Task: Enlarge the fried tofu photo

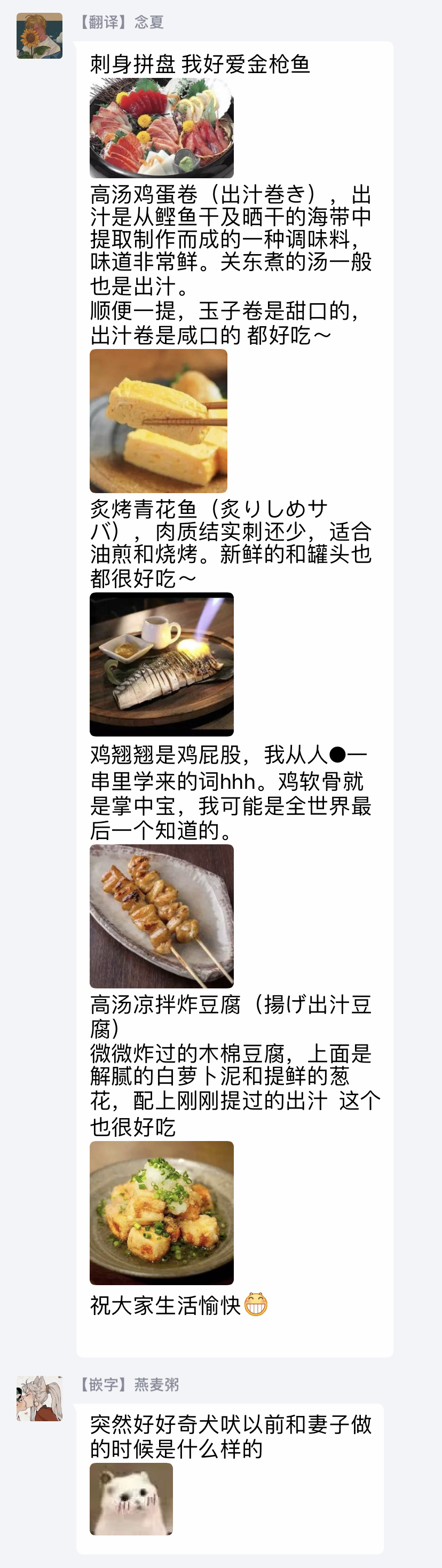Action: click(161, 1213)
